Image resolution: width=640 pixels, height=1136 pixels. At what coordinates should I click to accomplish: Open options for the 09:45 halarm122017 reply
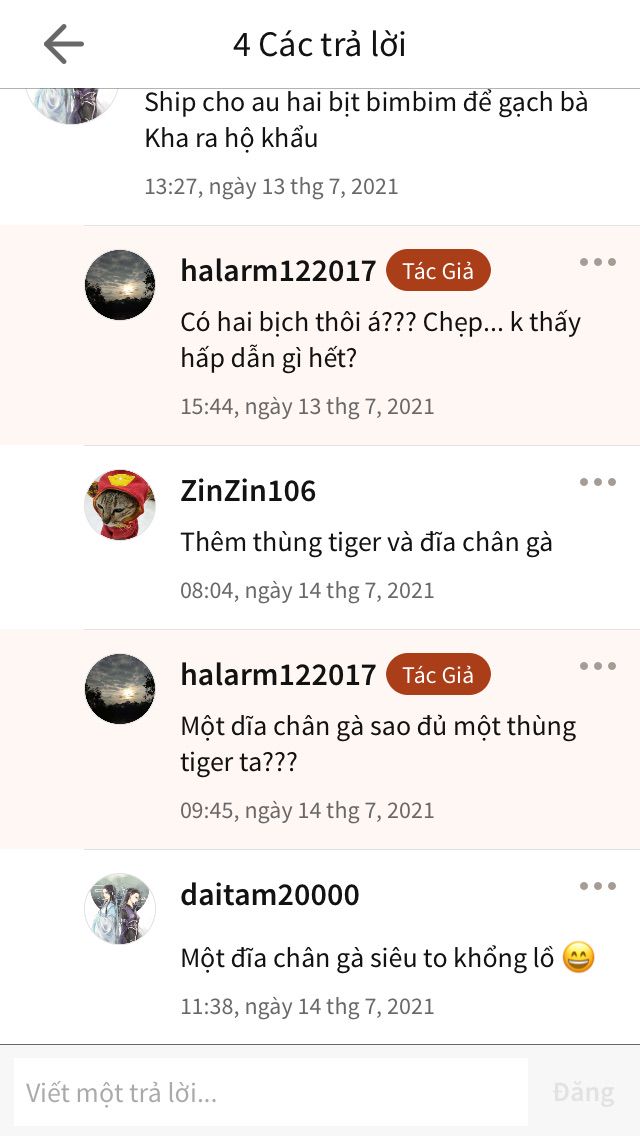pos(597,667)
